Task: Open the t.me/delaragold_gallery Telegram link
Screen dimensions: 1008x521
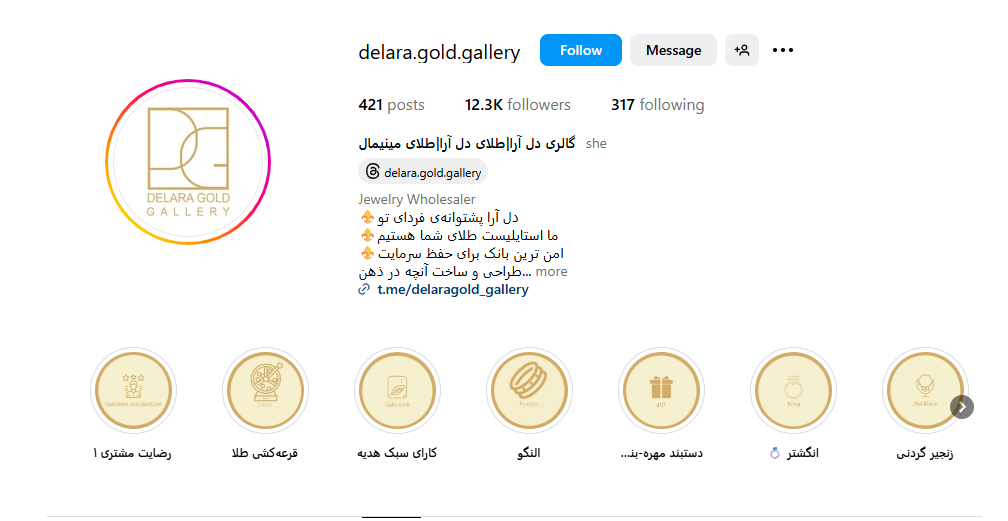Action: (x=452, y=289)
